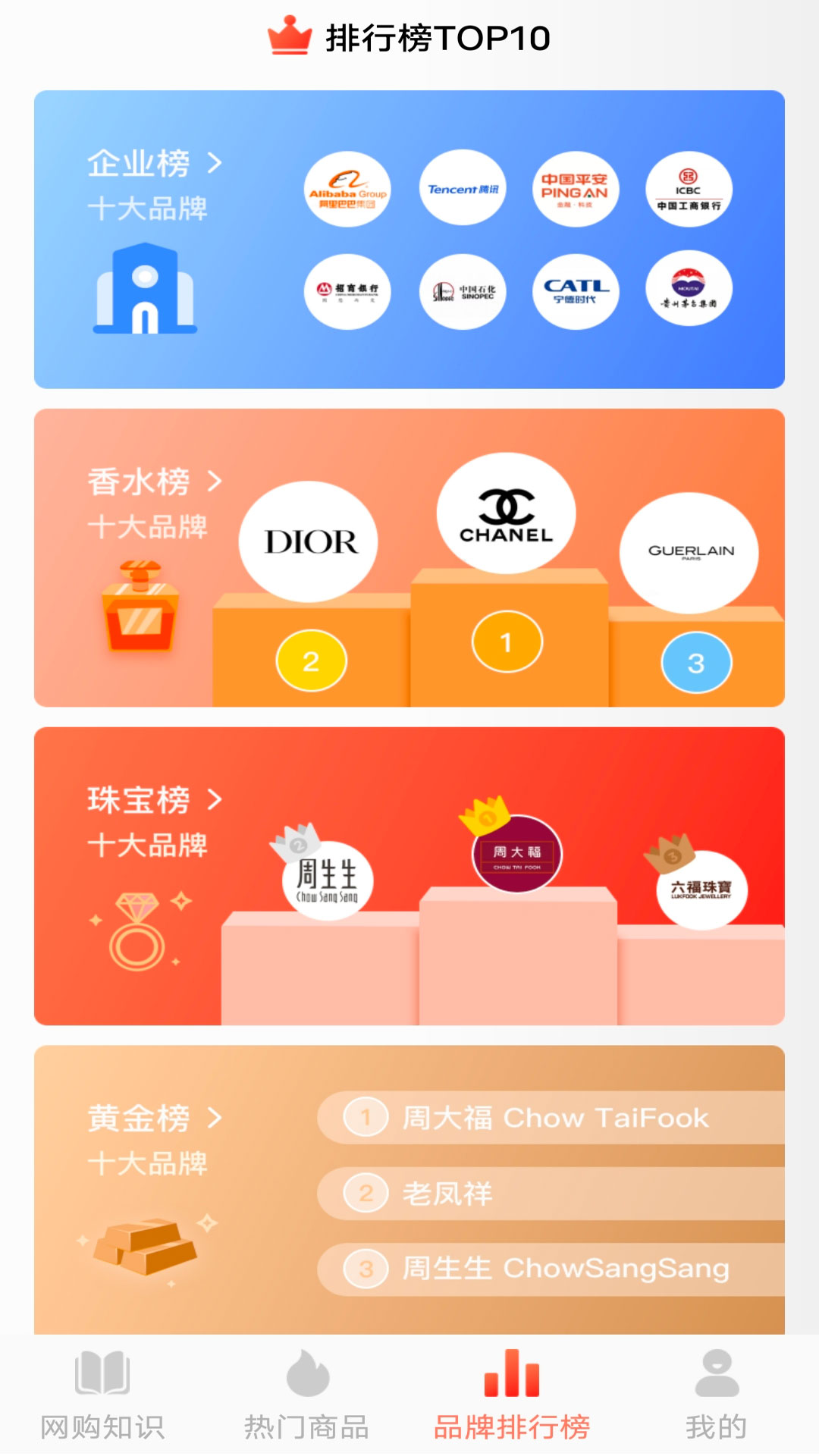Image resolution: width=819 pixels, height=1456 pixels.
Task: Click the Tencent logo
Action: pos(462,190)
